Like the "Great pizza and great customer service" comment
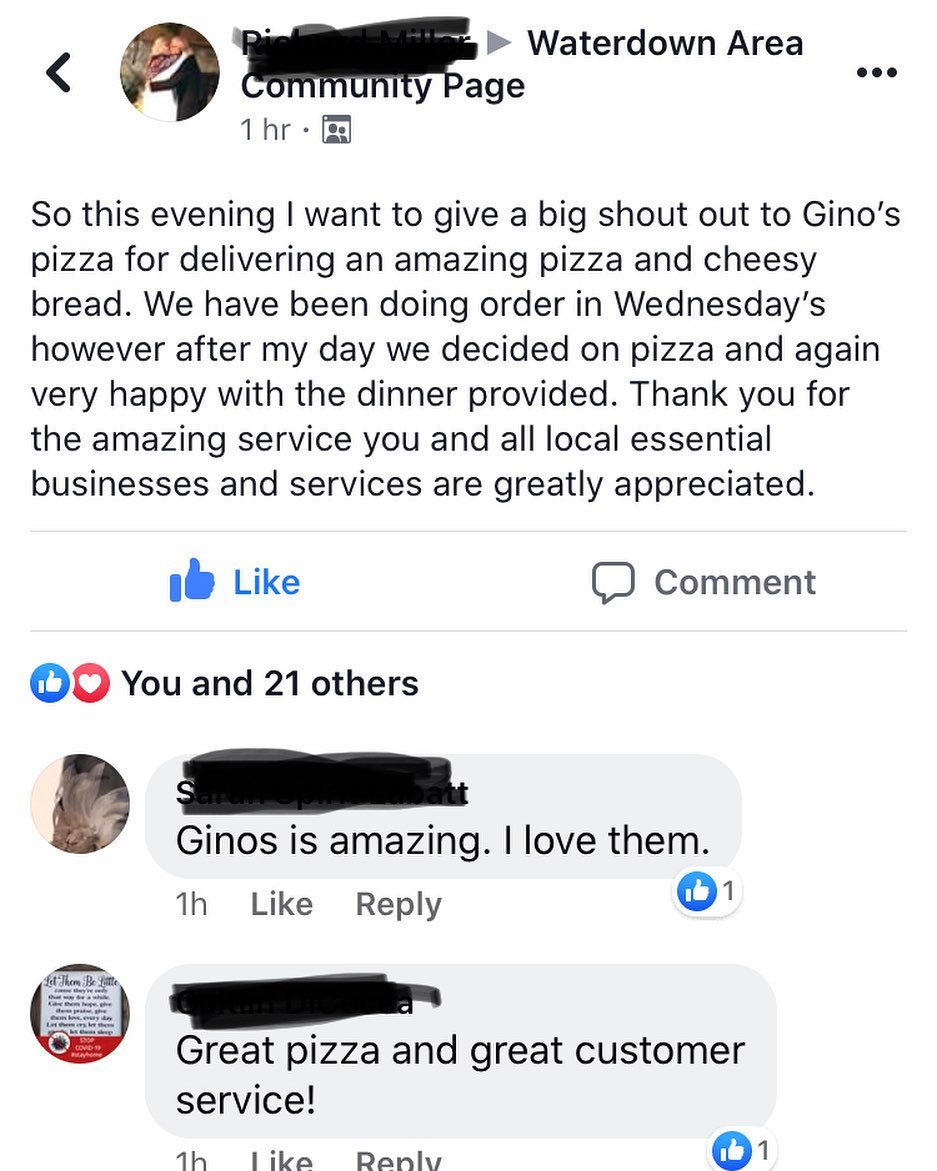This screenshot has width=937, height=1171. pyautogui.click(x=281, y=1160)
